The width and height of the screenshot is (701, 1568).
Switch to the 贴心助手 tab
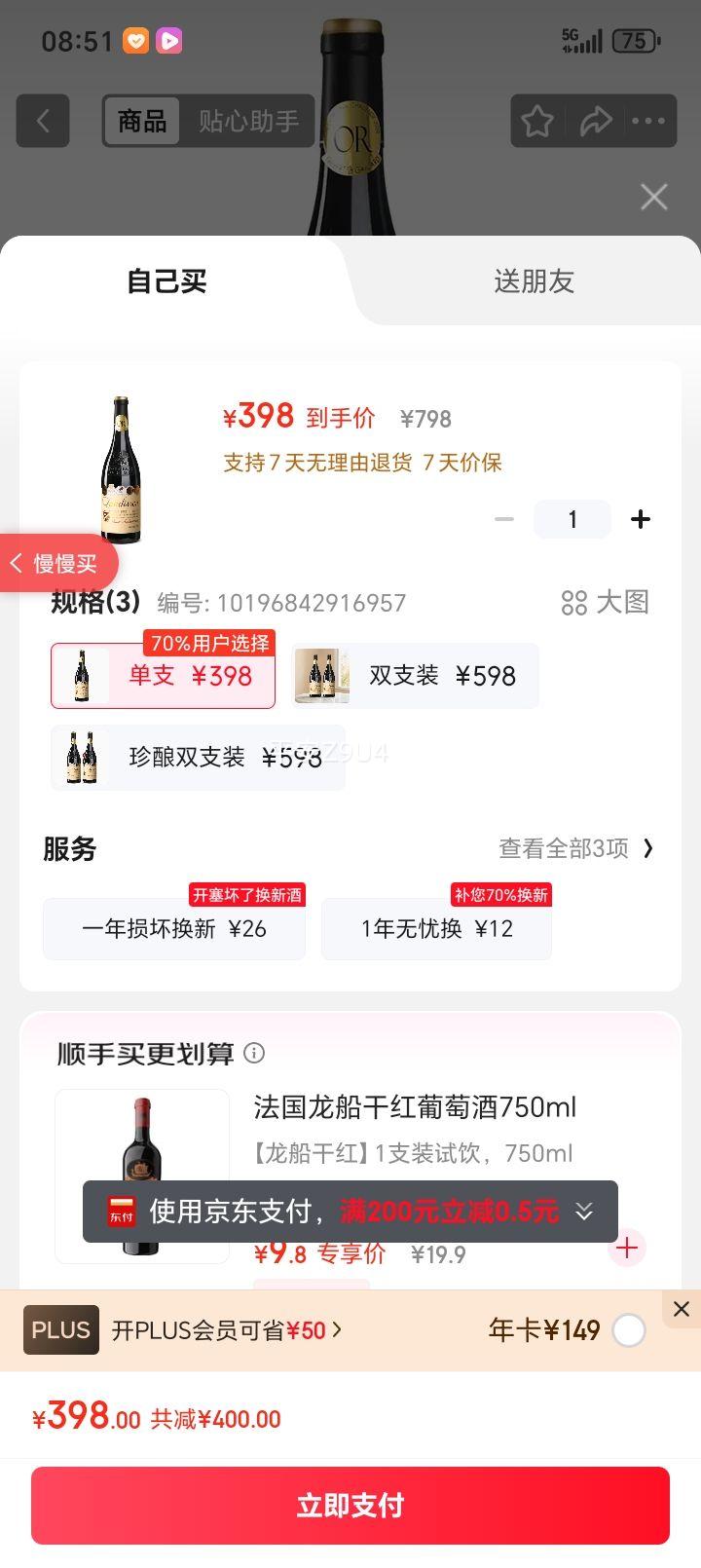click(x=248, y=121)
